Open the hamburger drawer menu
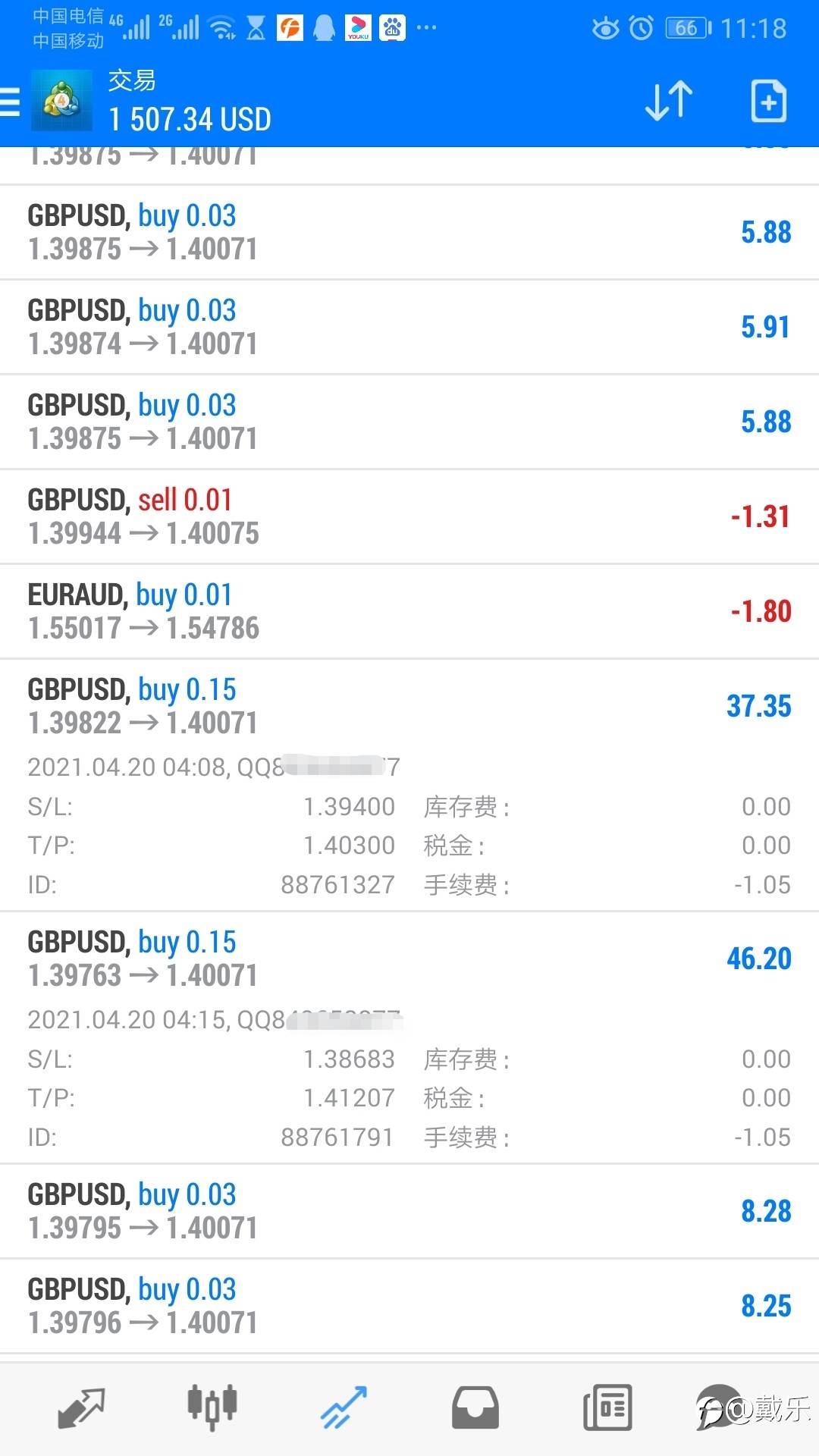 click(9, 102)
